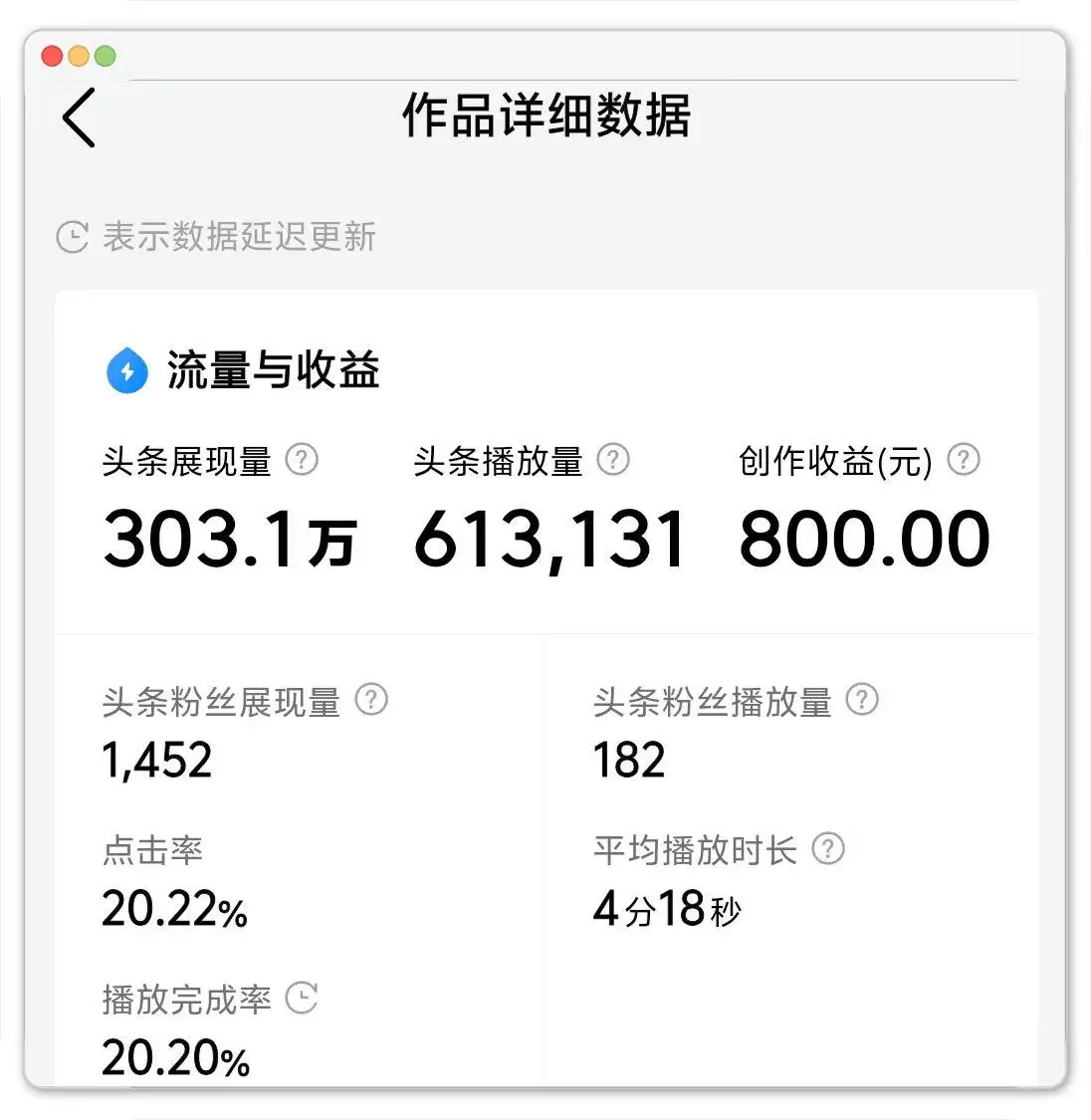Tap the question mark beside 创作收益(元)

pyautogui.click(x=964, y=460)
